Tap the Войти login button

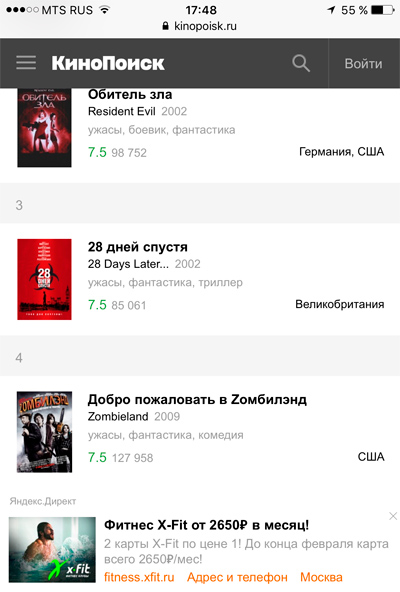pyautogui.click(x=363, y=63)
